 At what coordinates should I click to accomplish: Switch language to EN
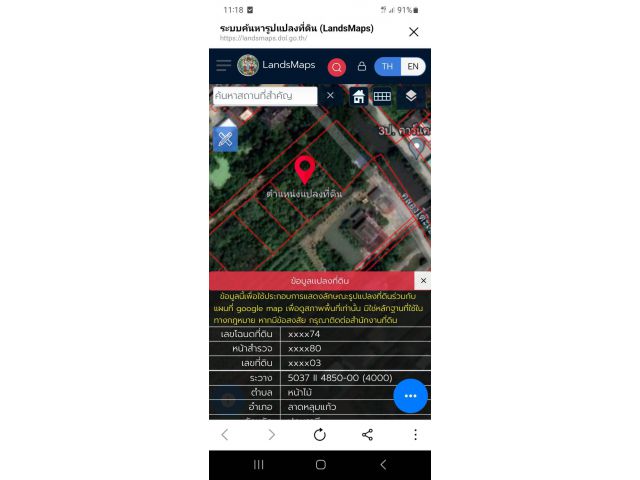click(x=413, y=66)
